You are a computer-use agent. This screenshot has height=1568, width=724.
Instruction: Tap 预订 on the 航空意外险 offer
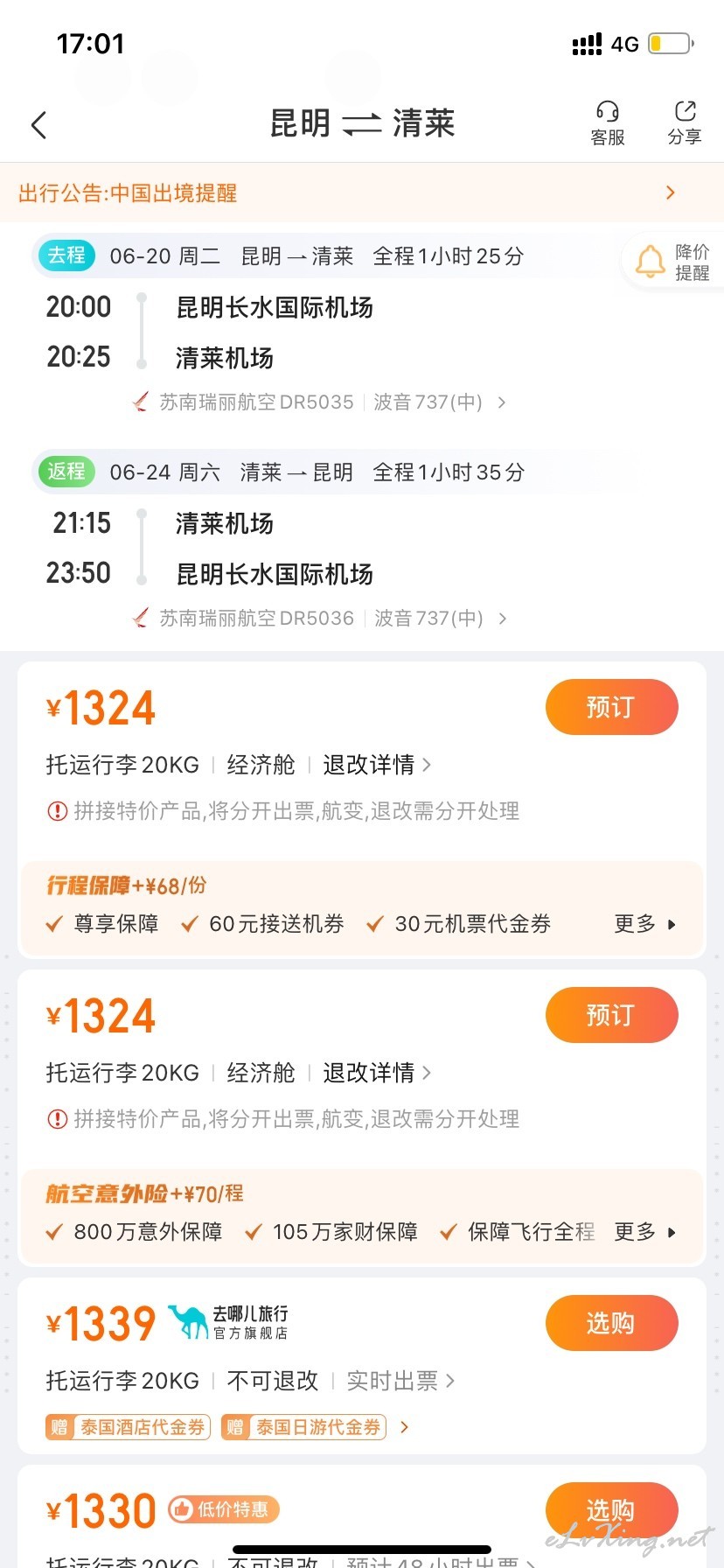tap(611, 1015)
